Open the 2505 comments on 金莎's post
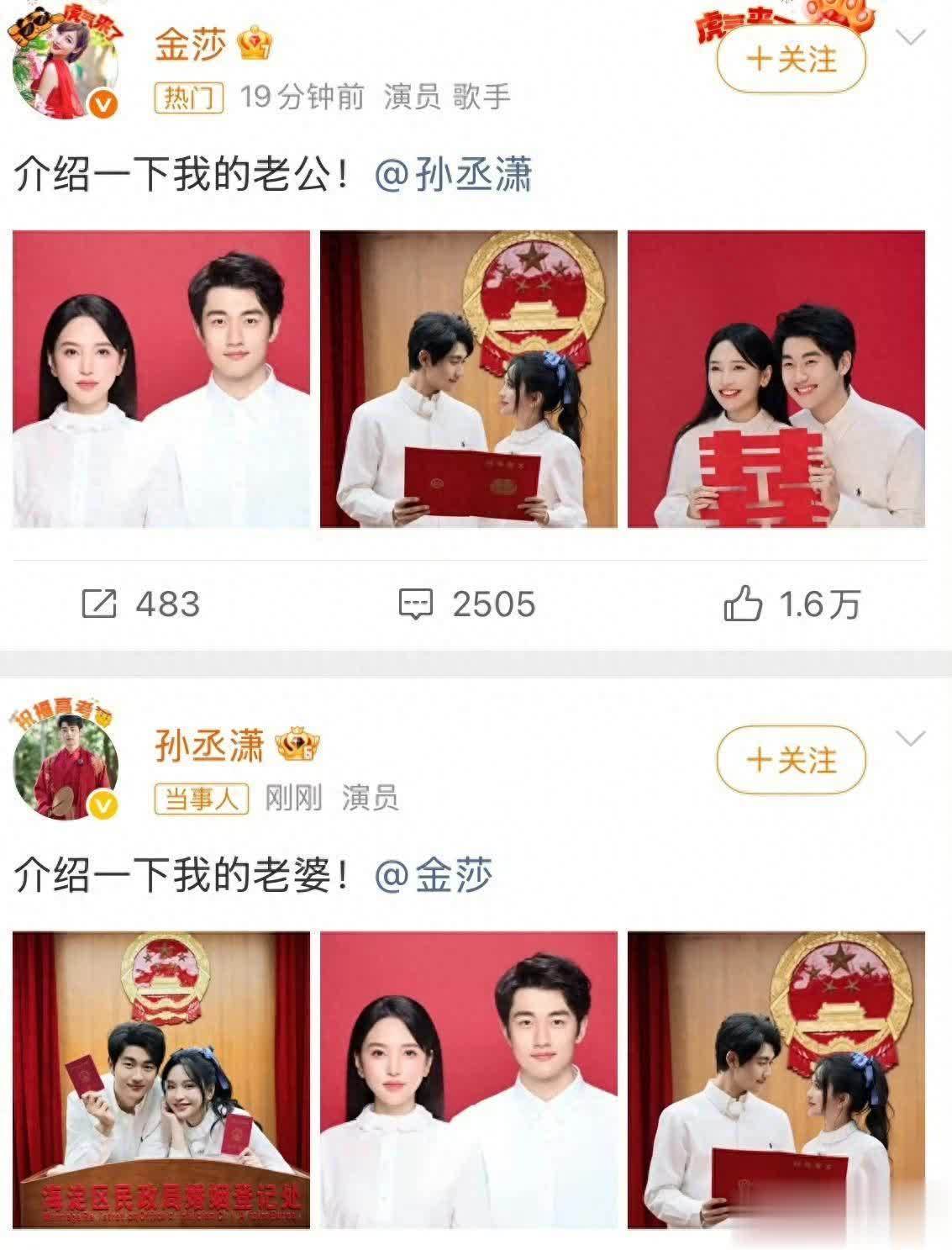952x1250 pixels. click(466, 604)
